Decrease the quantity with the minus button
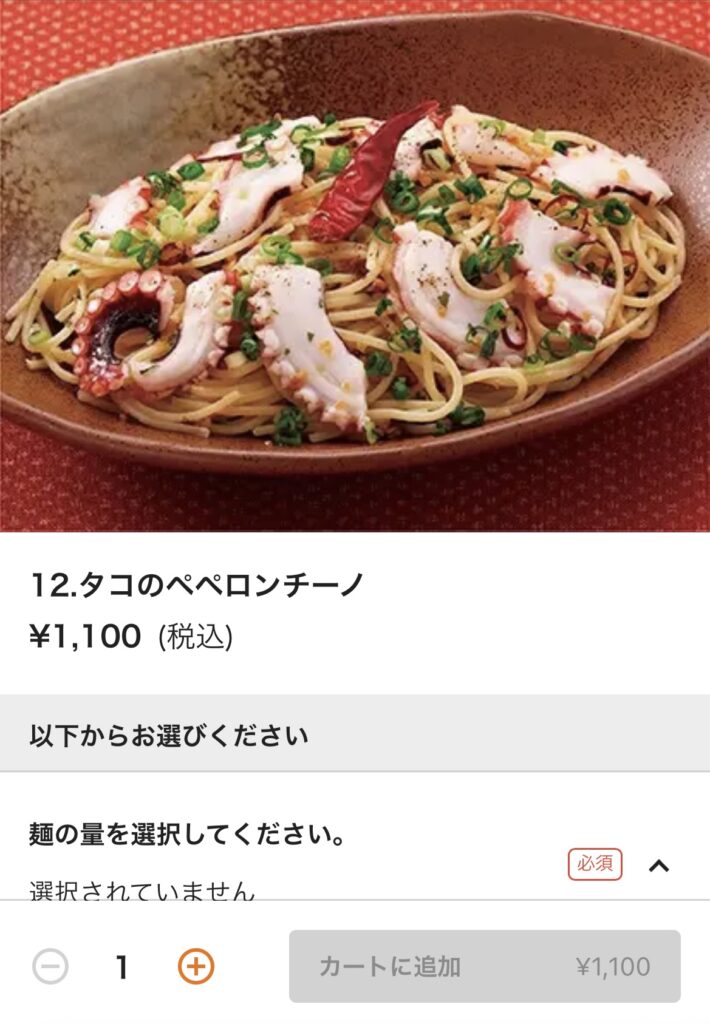The width and height of the screenshot is (710, 1024). pos(51,966)
